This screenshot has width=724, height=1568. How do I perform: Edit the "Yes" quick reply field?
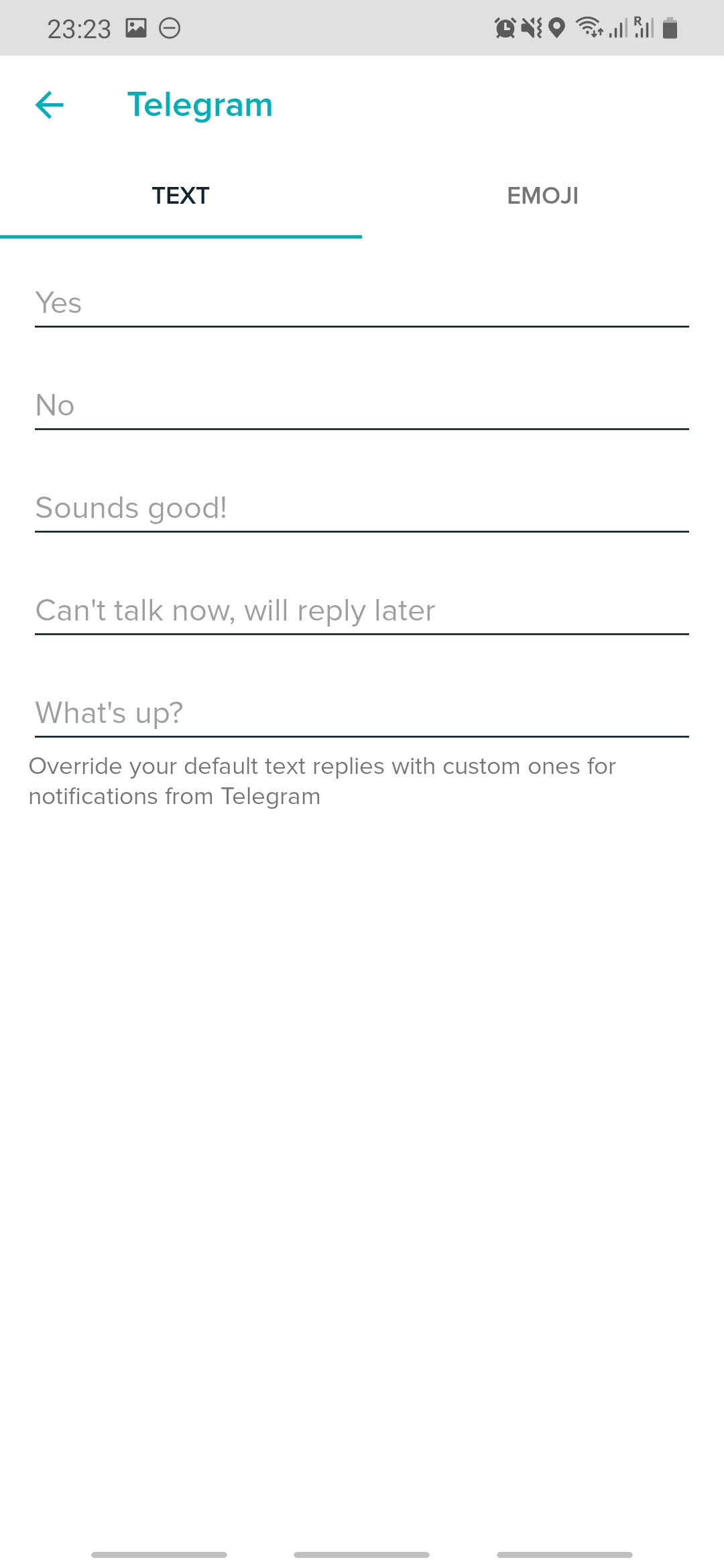[x=361, y=303]
